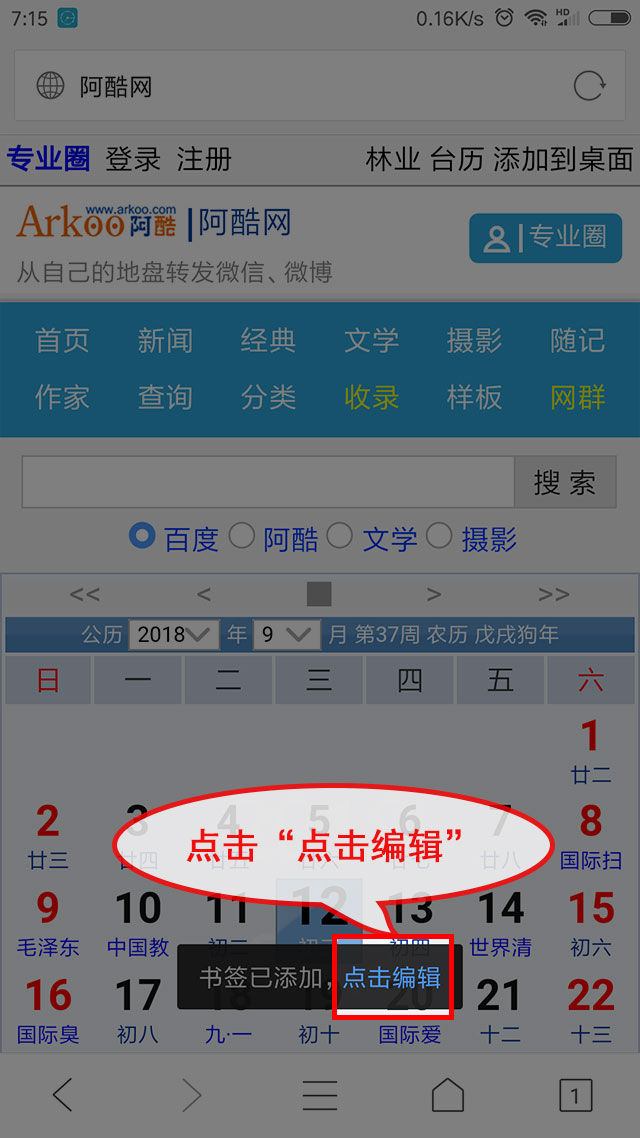This screenshot has width=640, height=1138.
Task: Go to previous month with < arrow
Action: (204, 594)
